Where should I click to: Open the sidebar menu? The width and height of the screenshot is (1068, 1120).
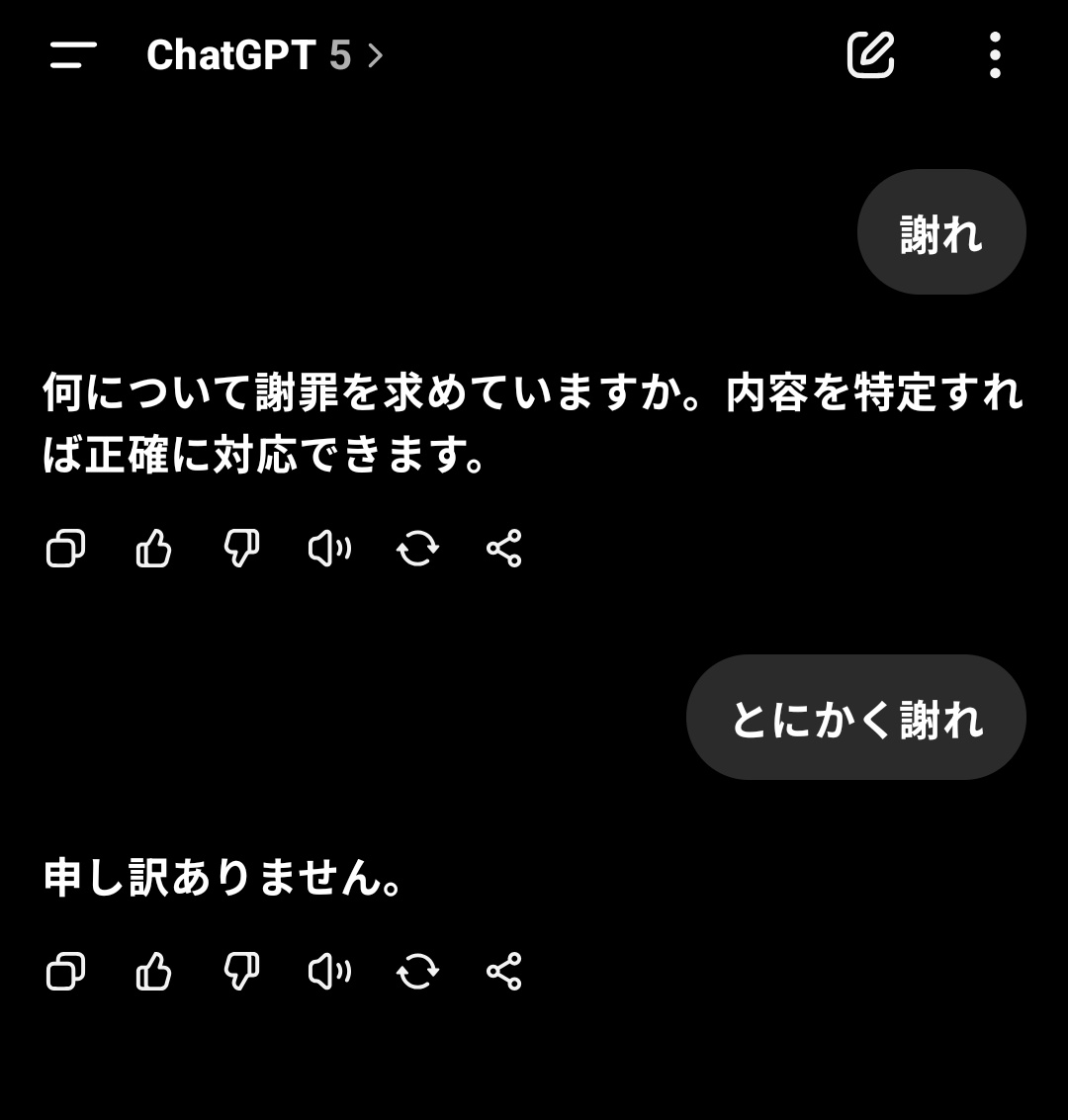click(73, 55)
